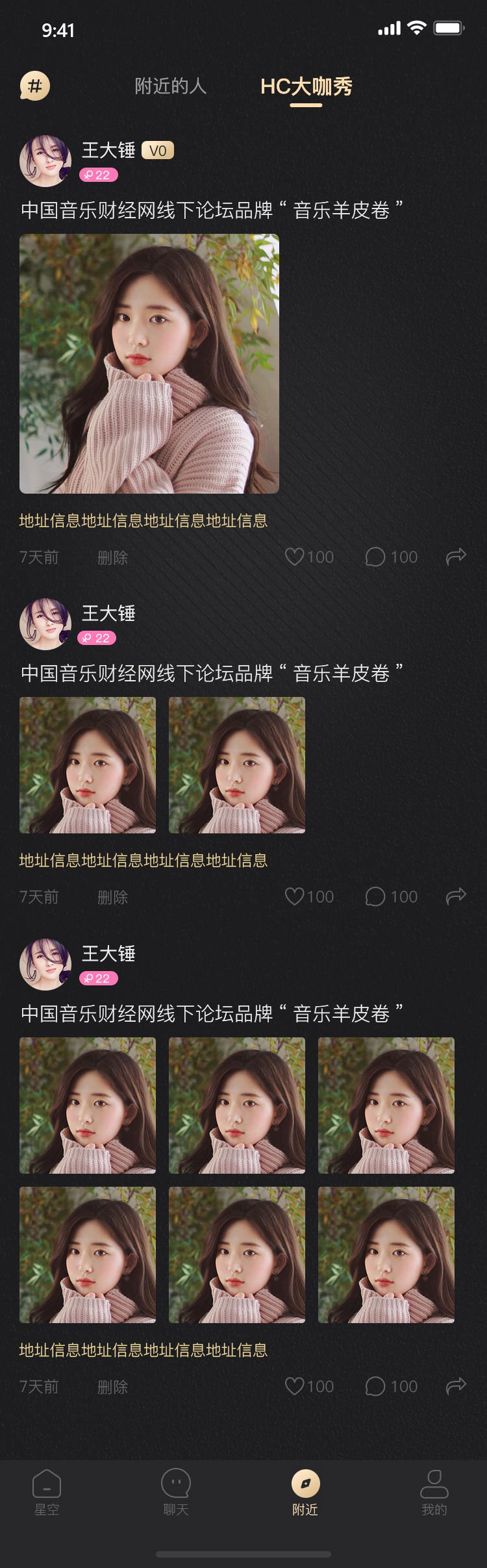
Task: Like the two-photo post
Action: [x=309, y=896]
